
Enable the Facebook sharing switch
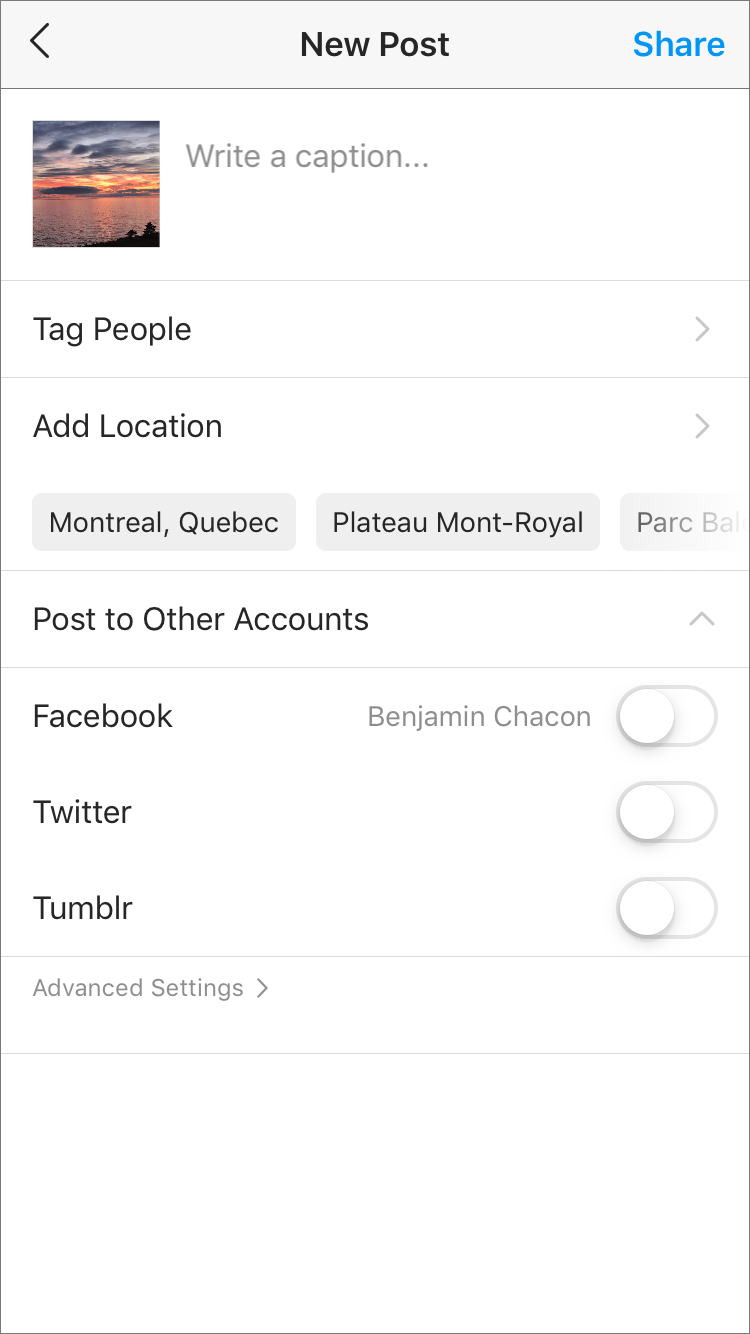point(667,716)
